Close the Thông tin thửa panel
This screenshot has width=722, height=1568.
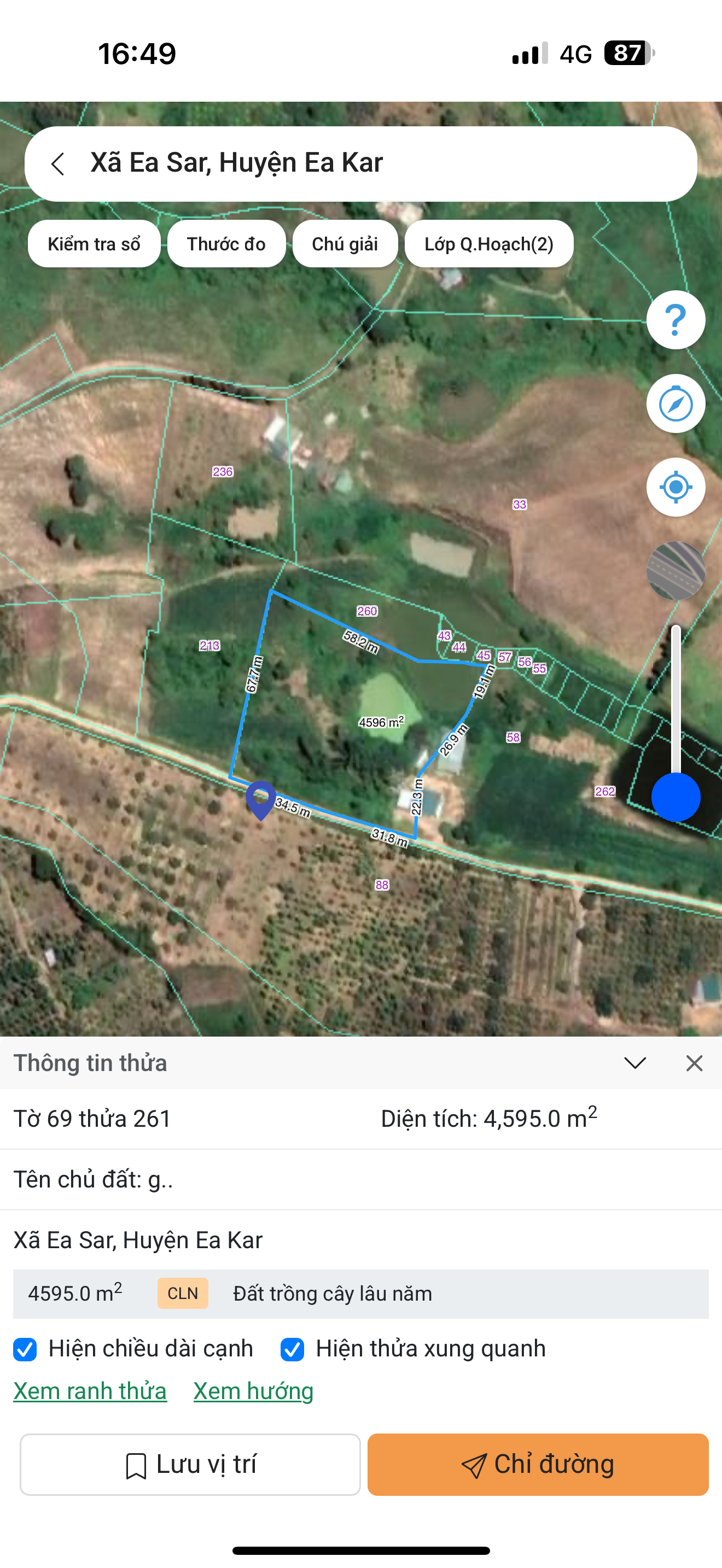click(x=694, y=1063)
